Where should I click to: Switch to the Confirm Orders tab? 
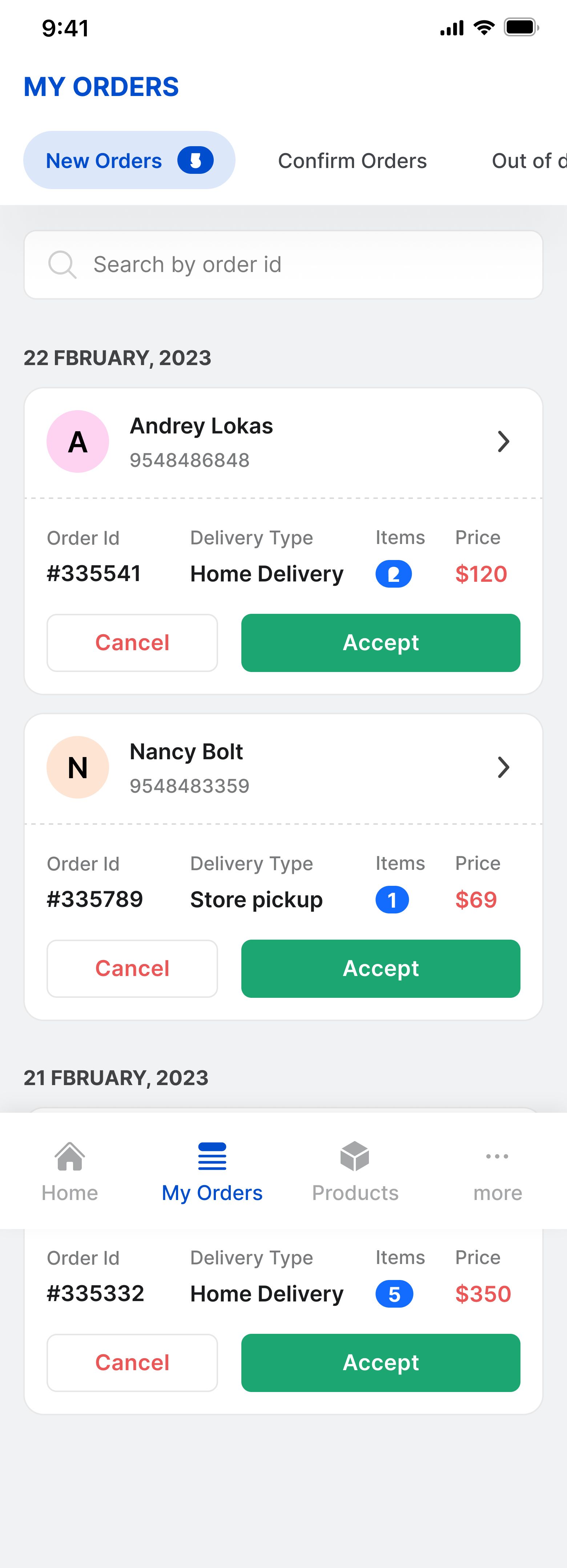pos(352,161)
